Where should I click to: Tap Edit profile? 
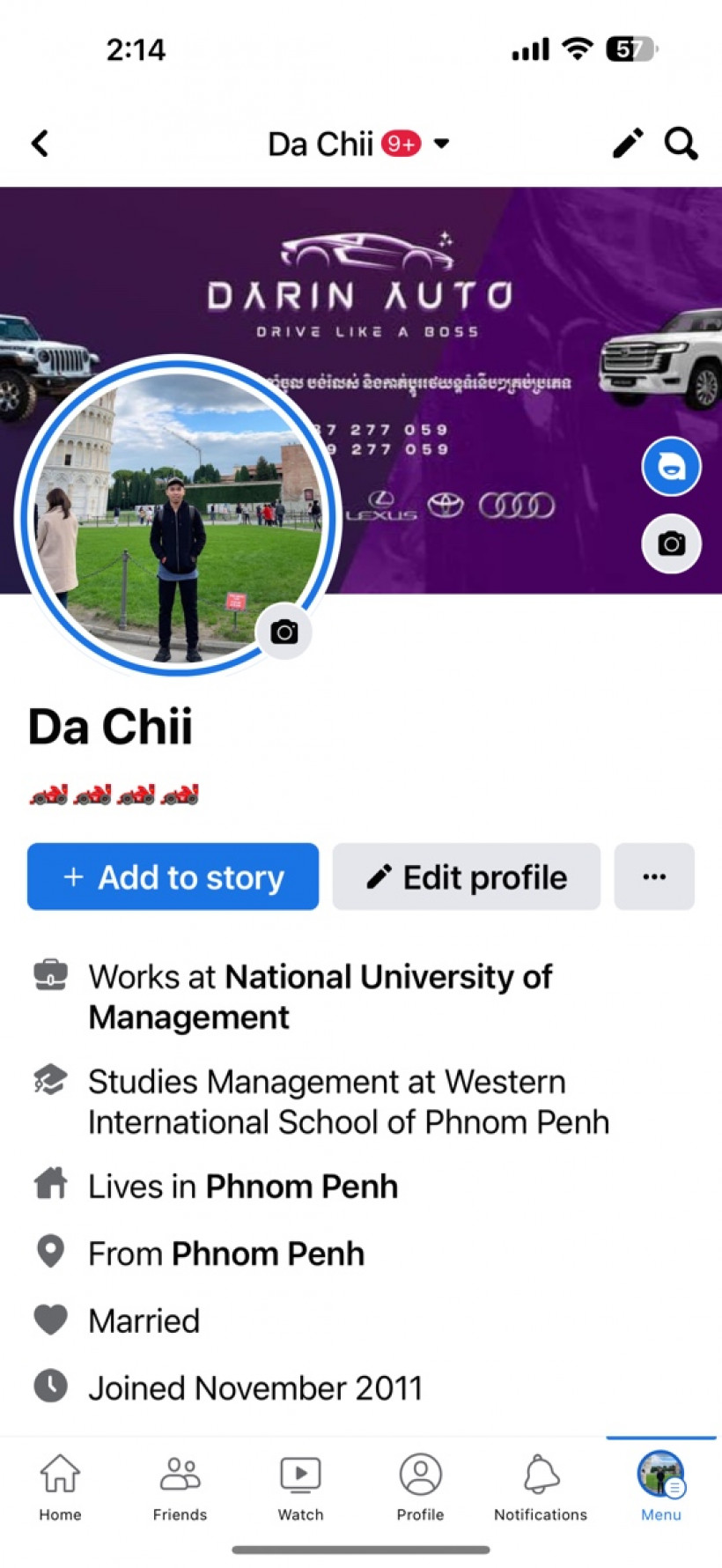click(x=466, y=876)
